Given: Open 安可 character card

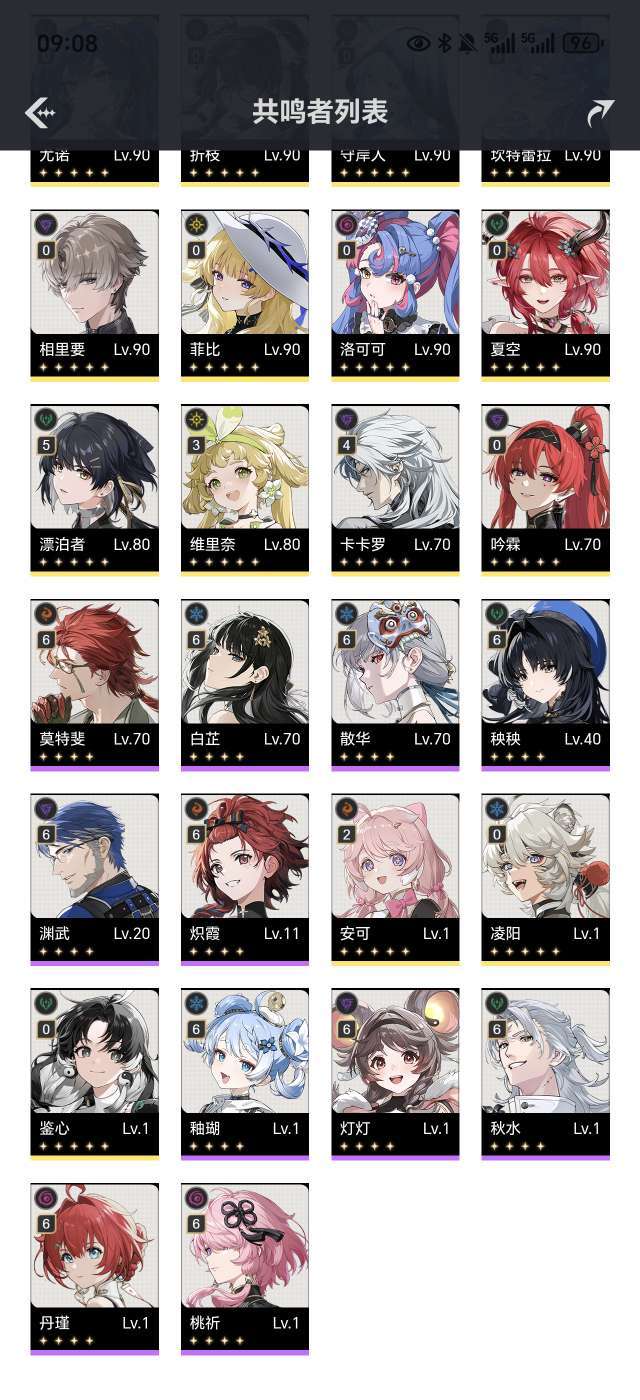Looking at the screenshot, I should (x=395, y=877).
